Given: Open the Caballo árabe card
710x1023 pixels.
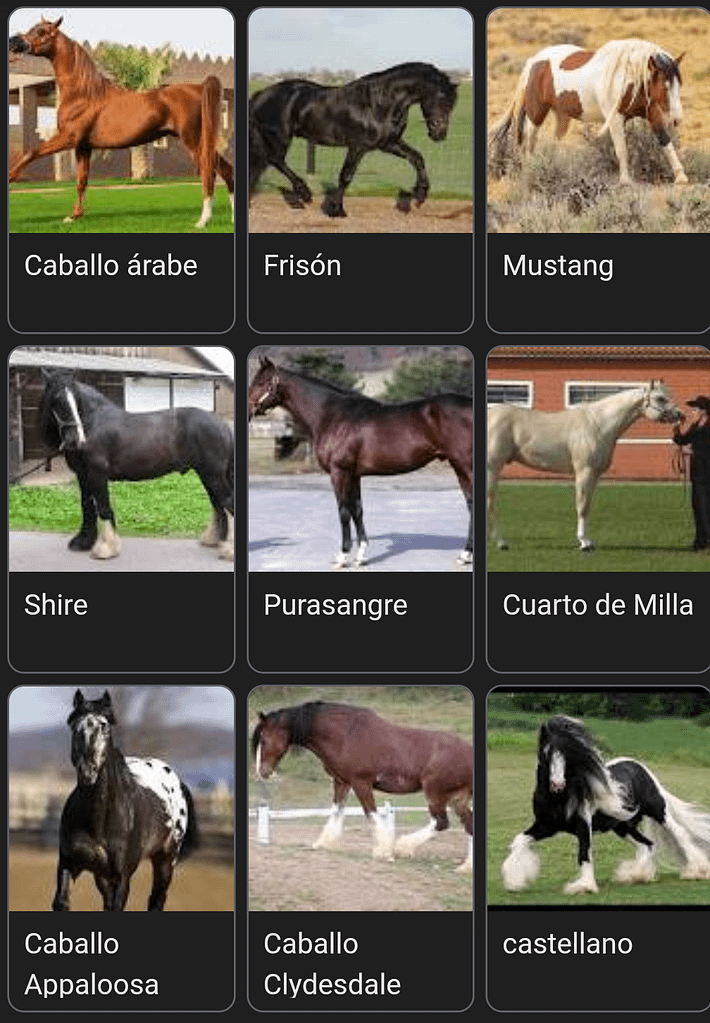Looking at the screenshot, I should point(121,170).
